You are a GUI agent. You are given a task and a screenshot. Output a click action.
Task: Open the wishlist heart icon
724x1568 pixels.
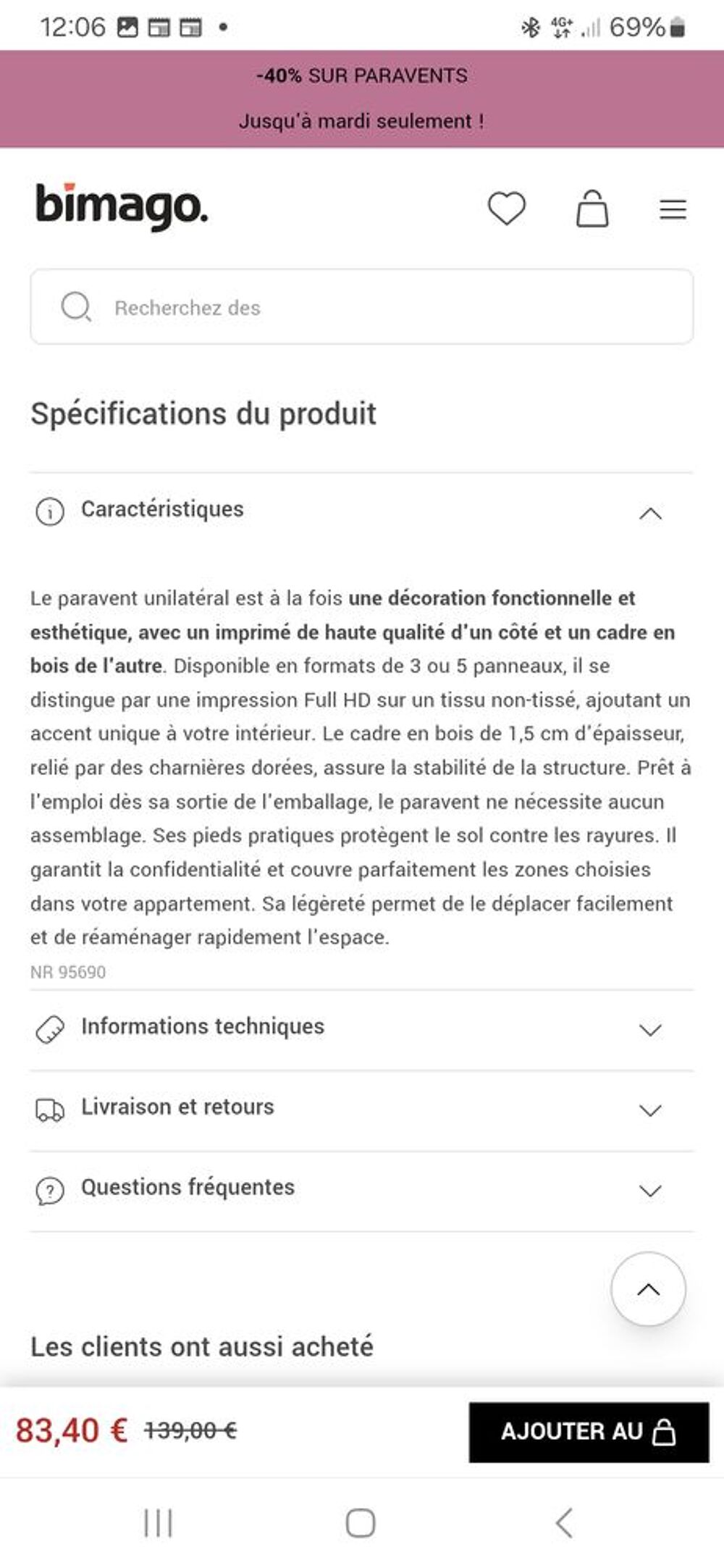[506, 209]
